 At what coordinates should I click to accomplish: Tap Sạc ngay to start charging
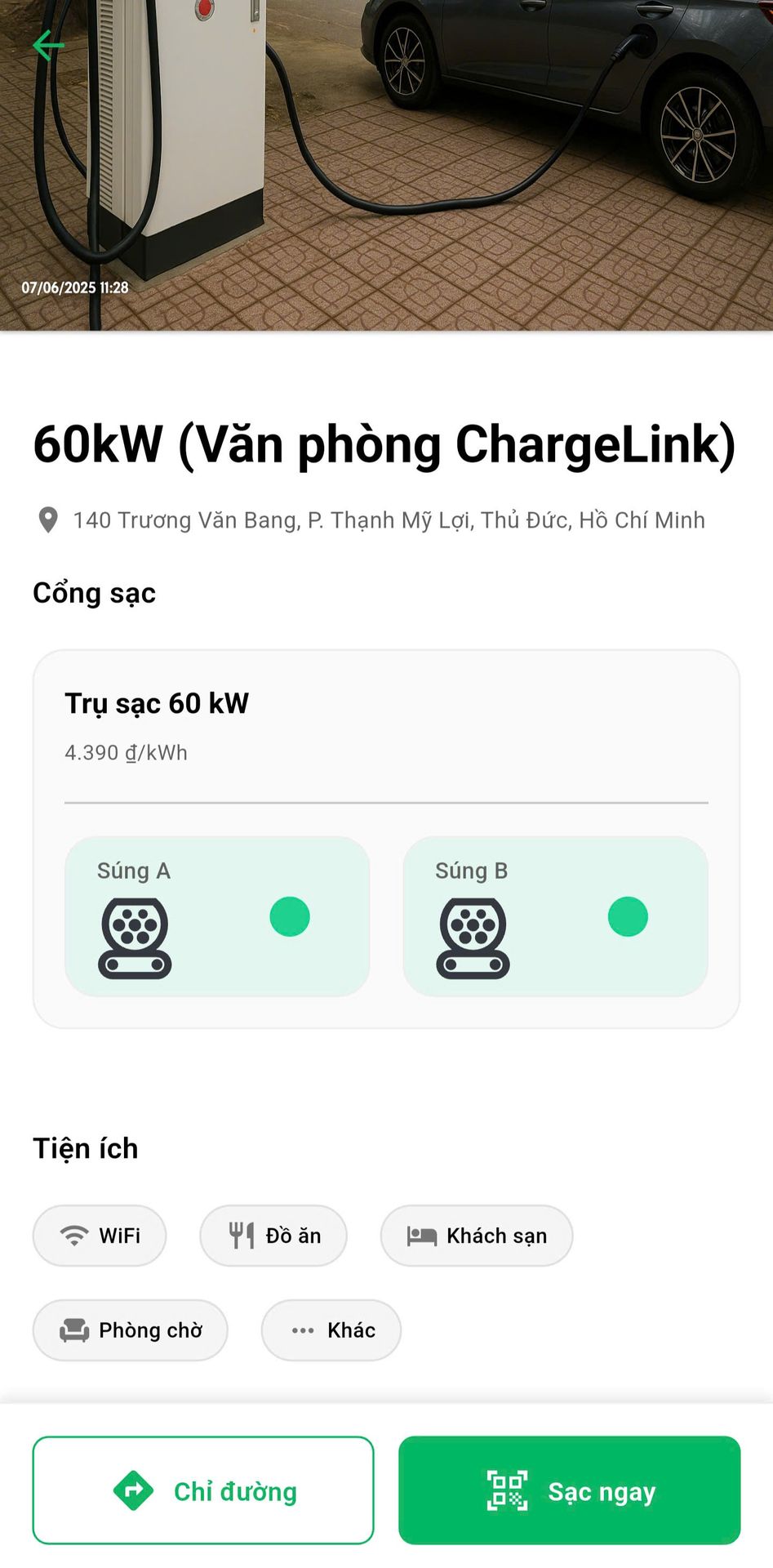pyautogui.click(x=569, y=1491)
